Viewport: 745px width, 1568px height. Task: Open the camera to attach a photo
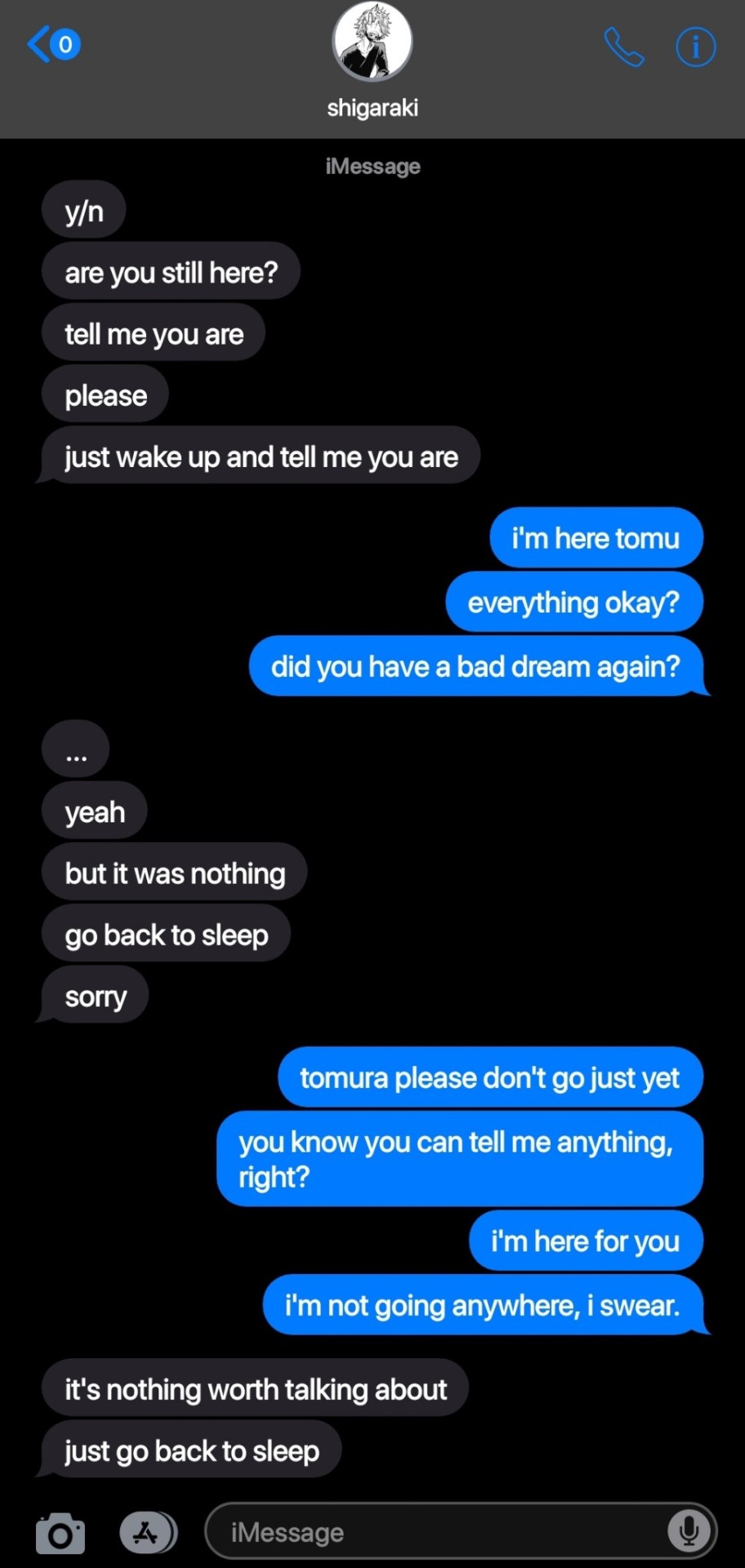coord(60,1533)
